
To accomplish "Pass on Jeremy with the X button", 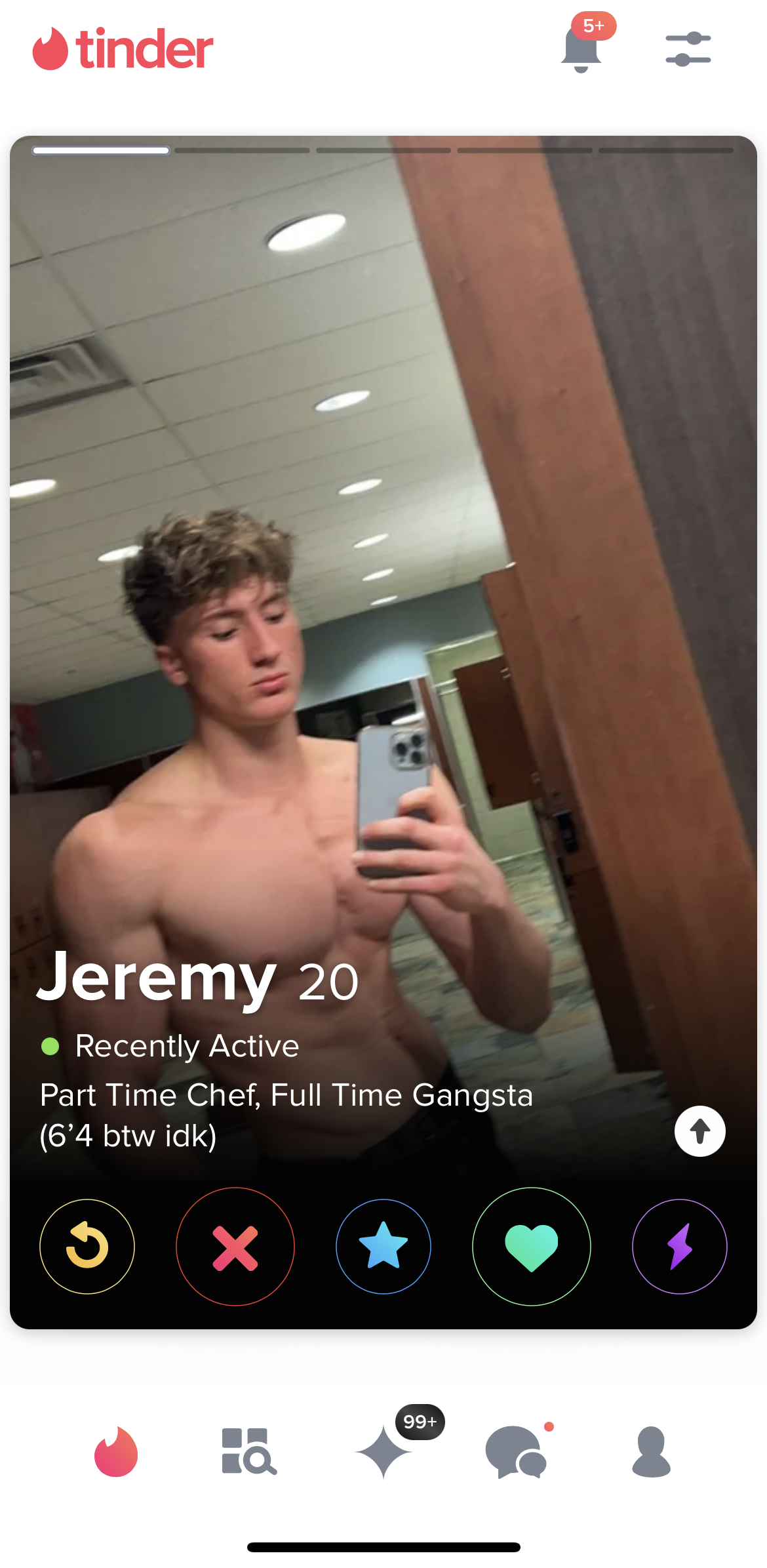I will coord(235,1246).
